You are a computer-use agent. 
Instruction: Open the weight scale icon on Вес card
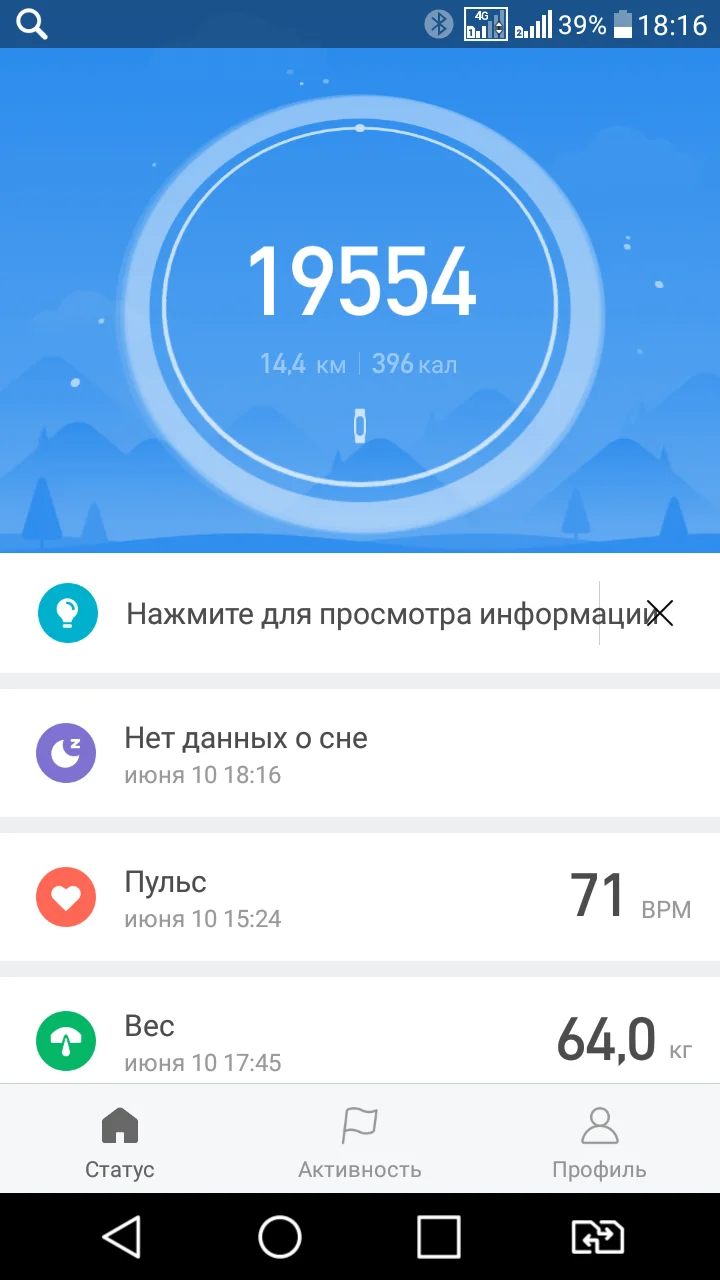coord(66,1041)
